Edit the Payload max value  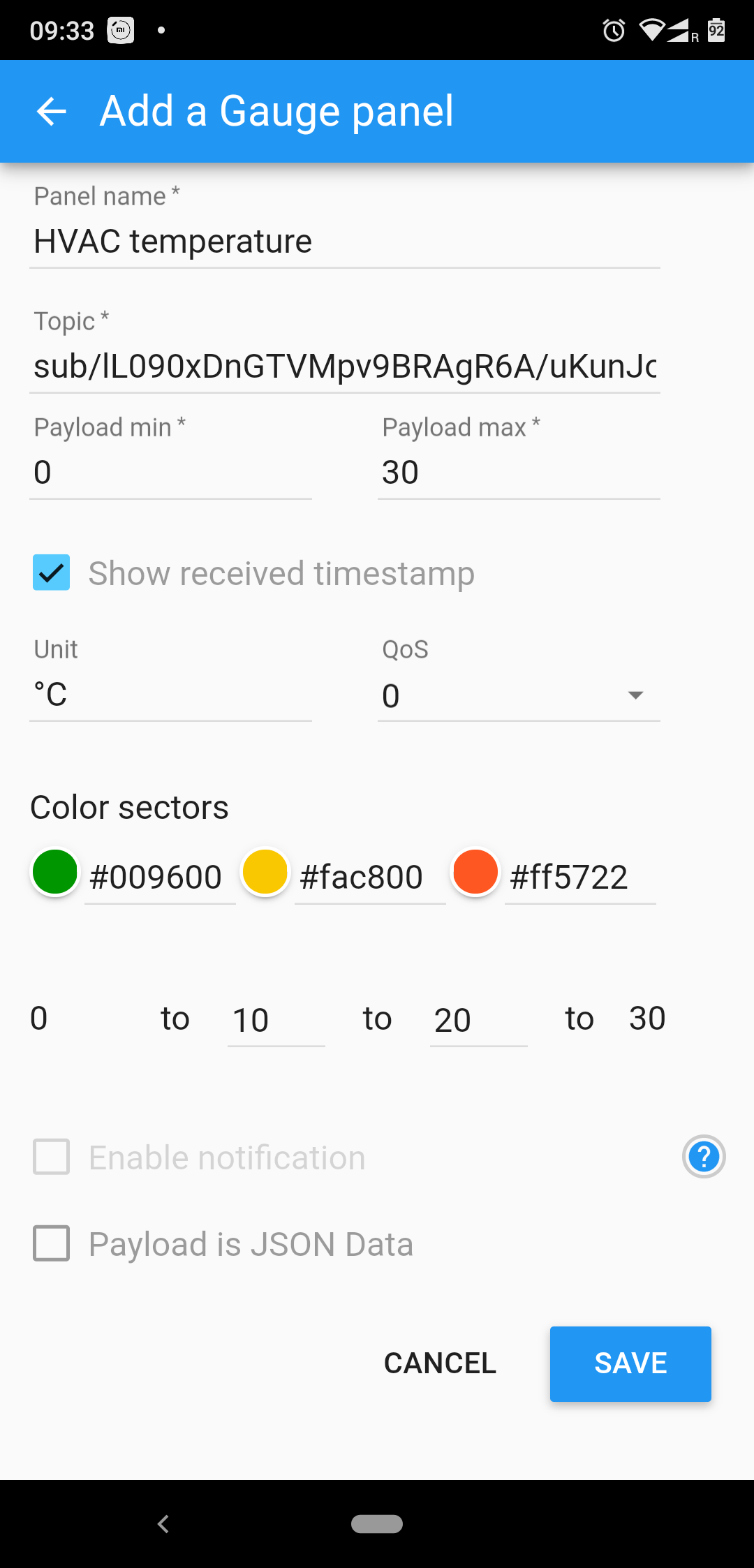[x=518, y=473]
